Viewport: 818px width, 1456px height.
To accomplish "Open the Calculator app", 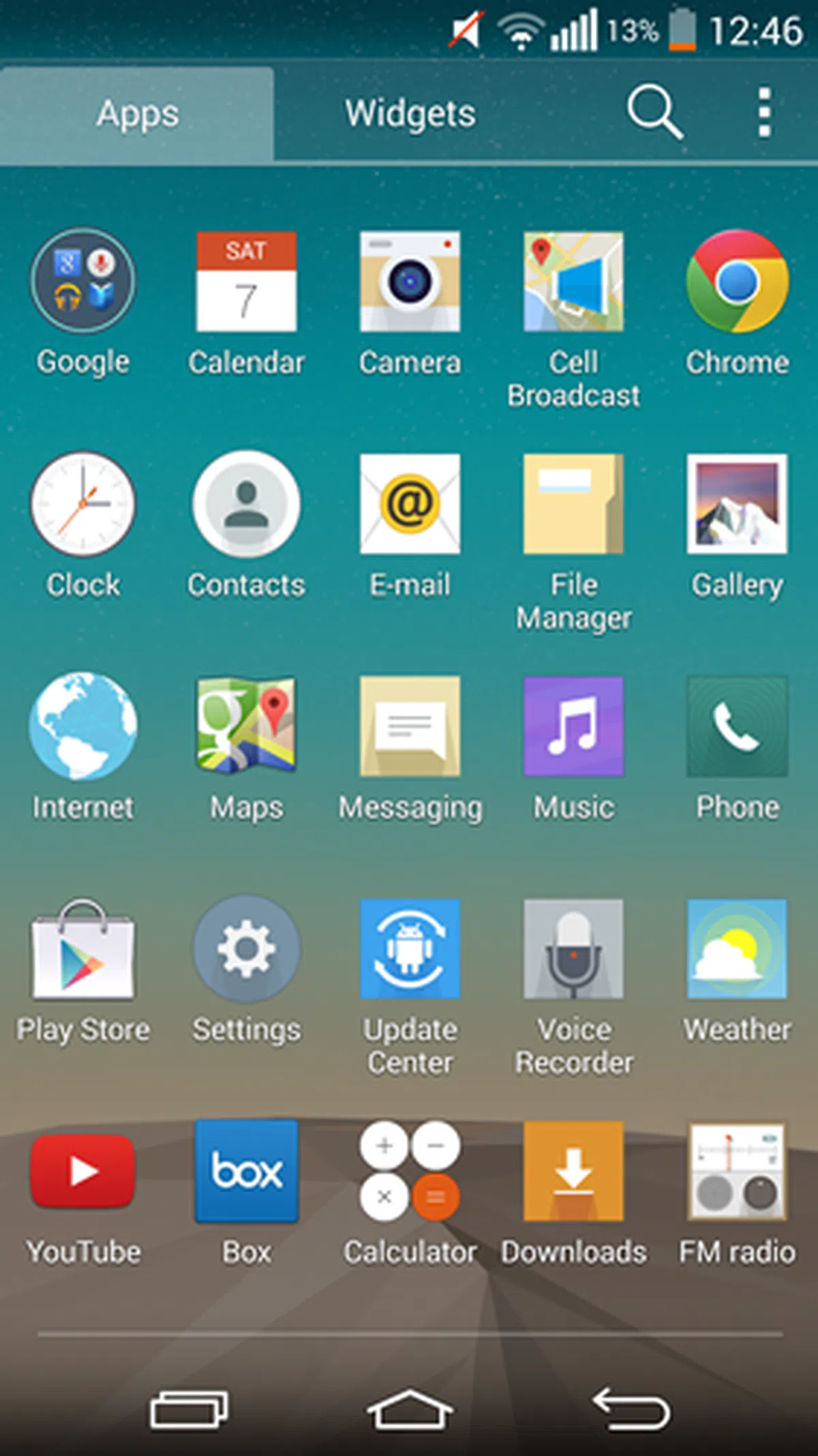I will (x=410, y=1172).
